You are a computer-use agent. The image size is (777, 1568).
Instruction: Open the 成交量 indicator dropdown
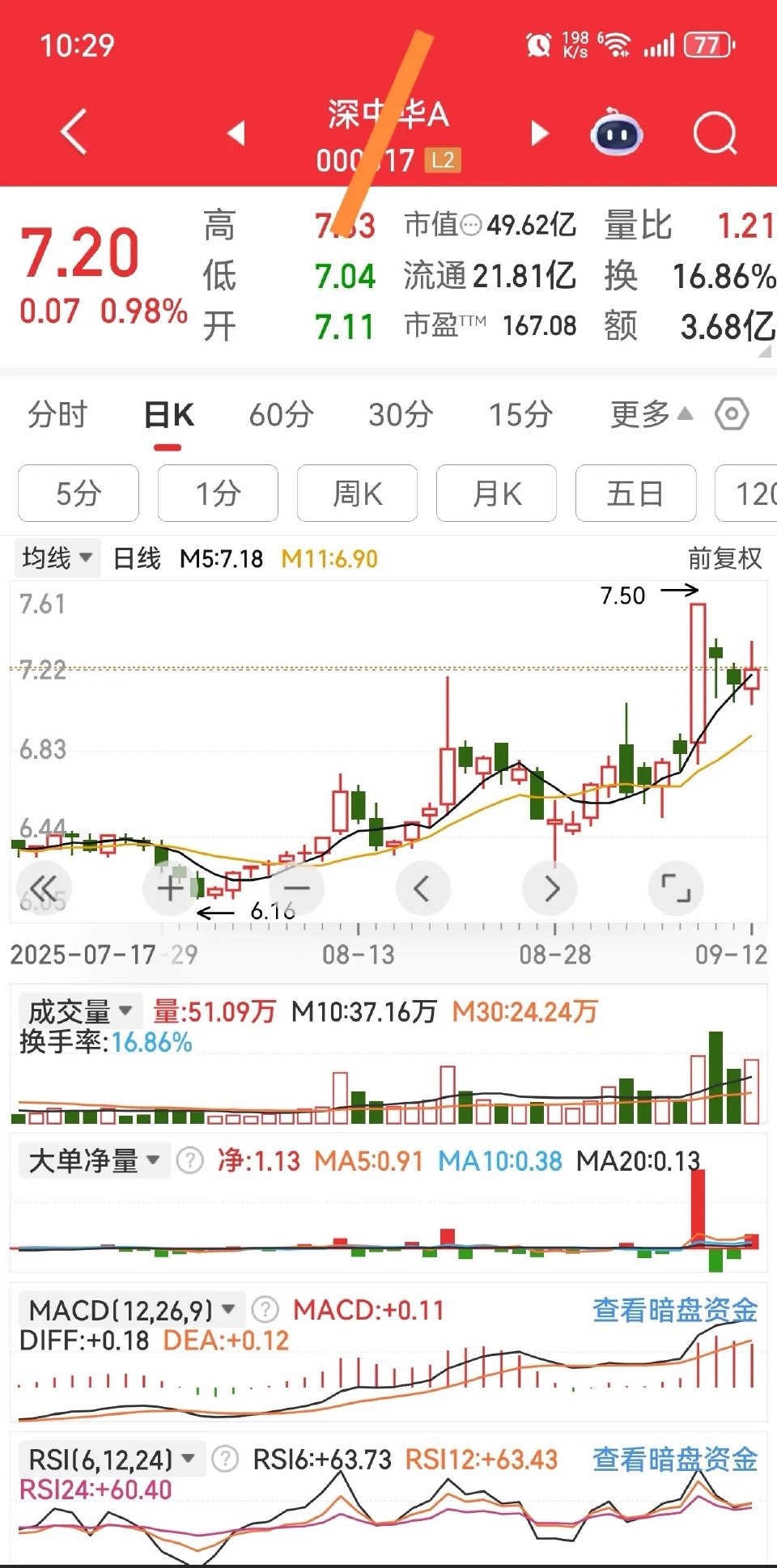click(x=79, y=1011)
